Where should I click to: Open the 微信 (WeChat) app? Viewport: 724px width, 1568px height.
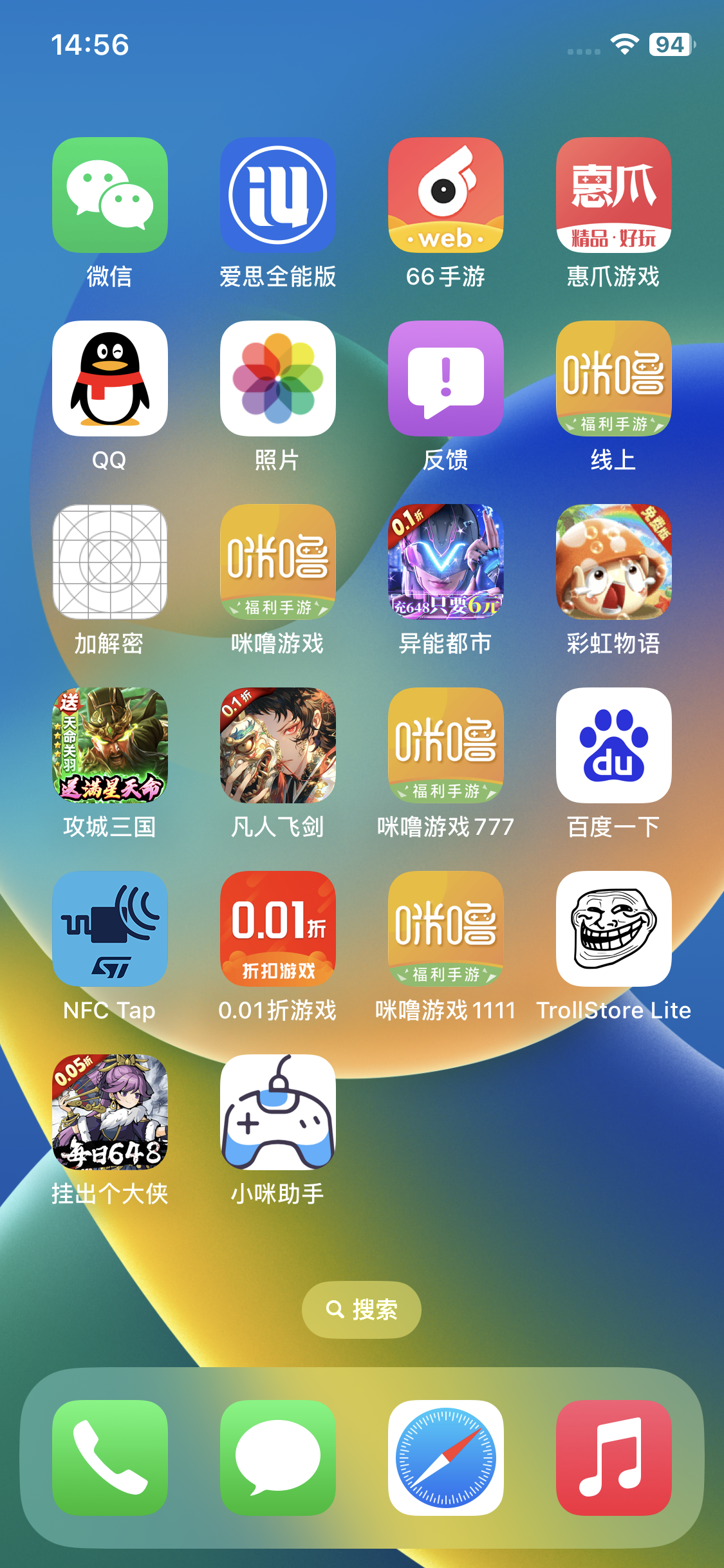click(x=110, y=195)
